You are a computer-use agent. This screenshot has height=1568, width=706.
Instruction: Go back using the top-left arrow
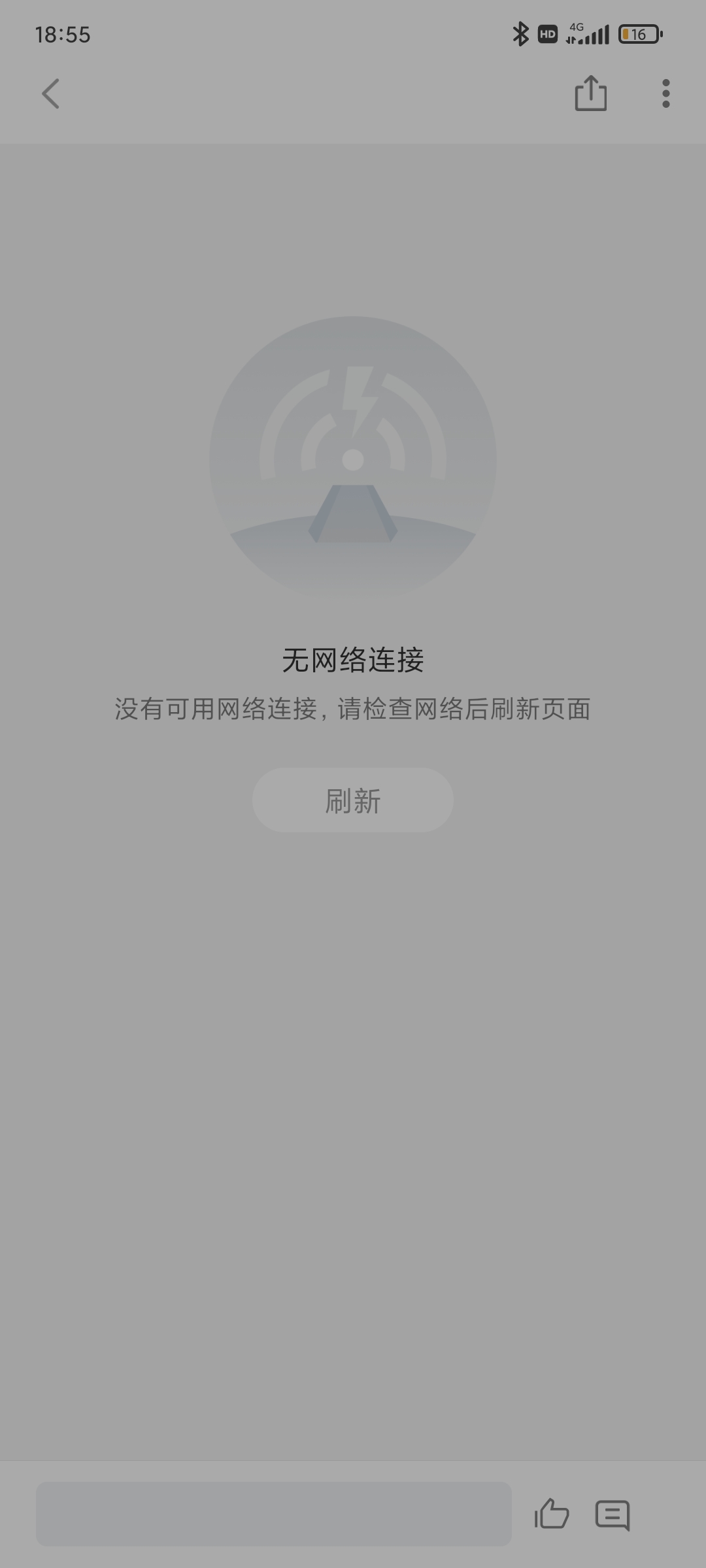pos(51,93)
